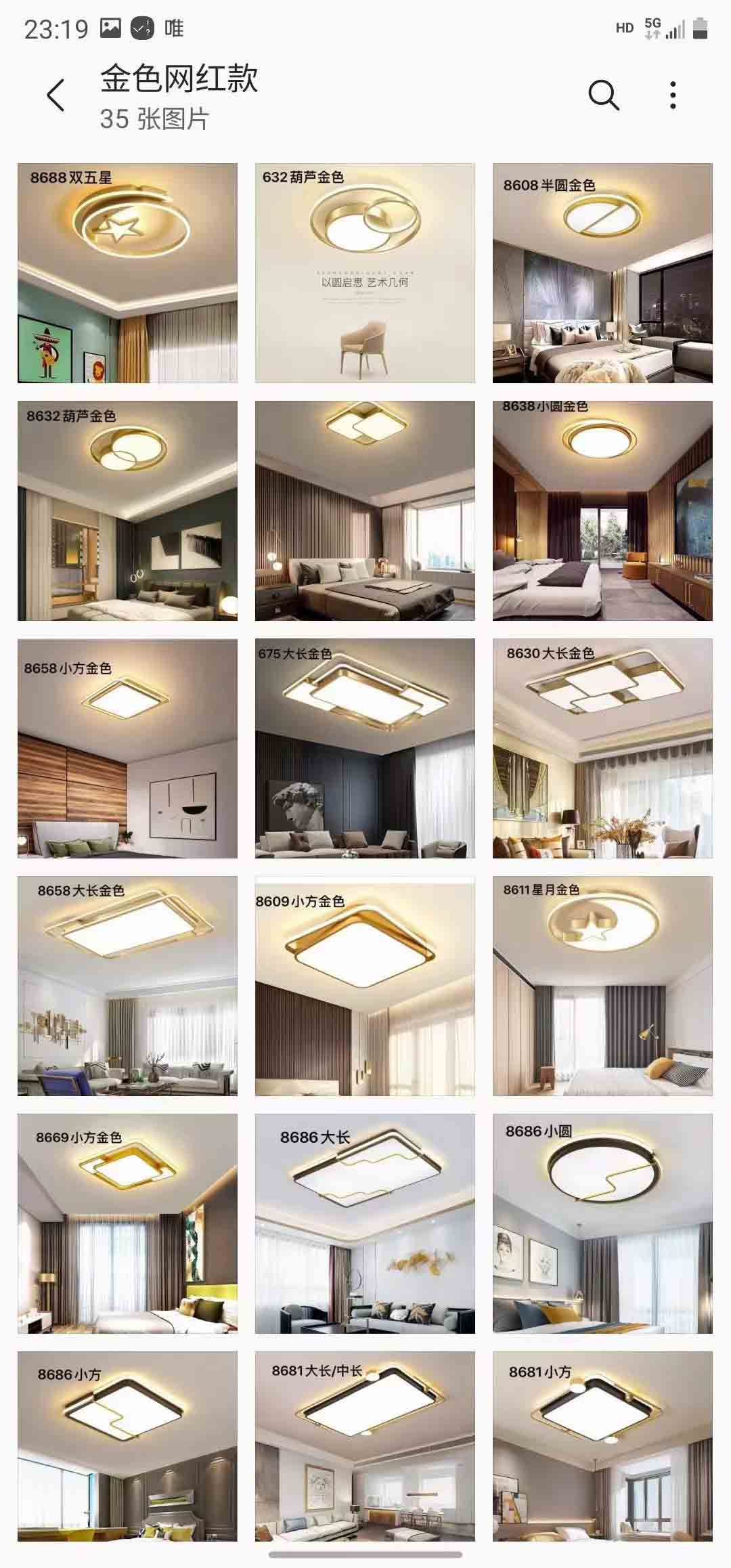Open the 8658大长金色 picture
Image resolution: width=731 pixels, height=1568 pixels.
pyautogui.click(x=127, y=986)
